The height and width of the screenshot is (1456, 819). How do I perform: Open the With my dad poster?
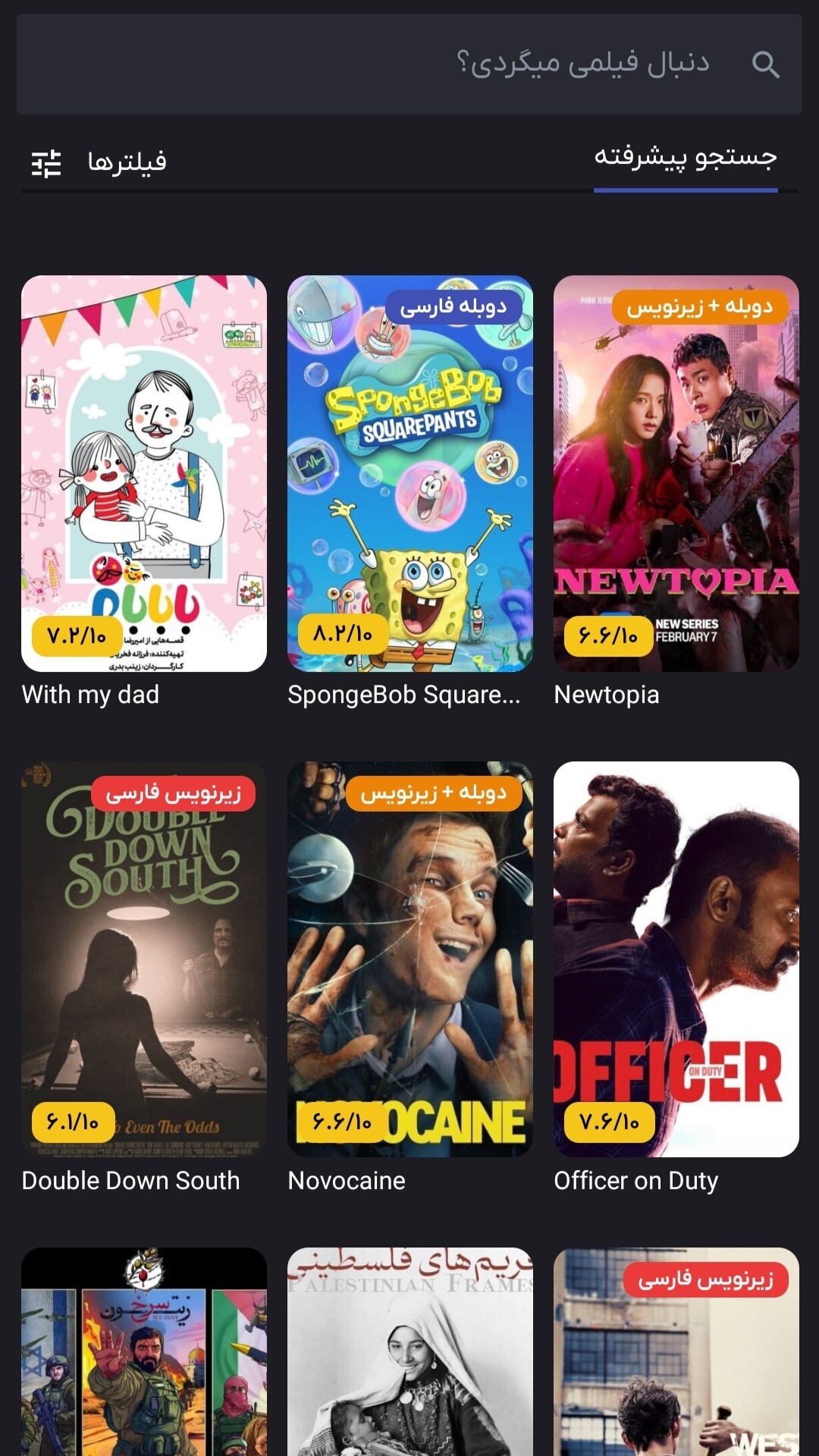144,473
